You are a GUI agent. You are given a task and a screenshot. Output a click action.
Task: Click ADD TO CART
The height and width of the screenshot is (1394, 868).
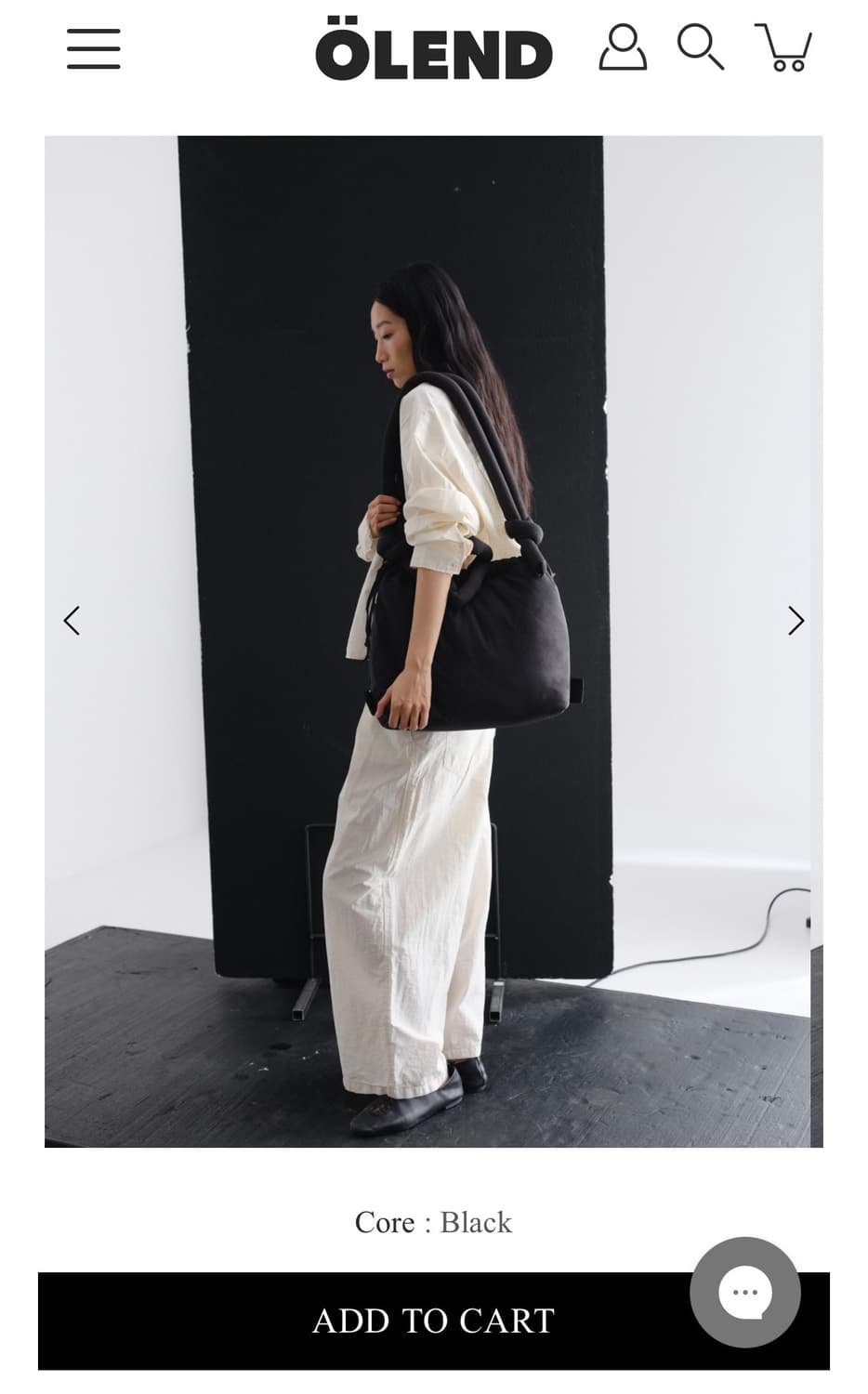(434, 1319)
